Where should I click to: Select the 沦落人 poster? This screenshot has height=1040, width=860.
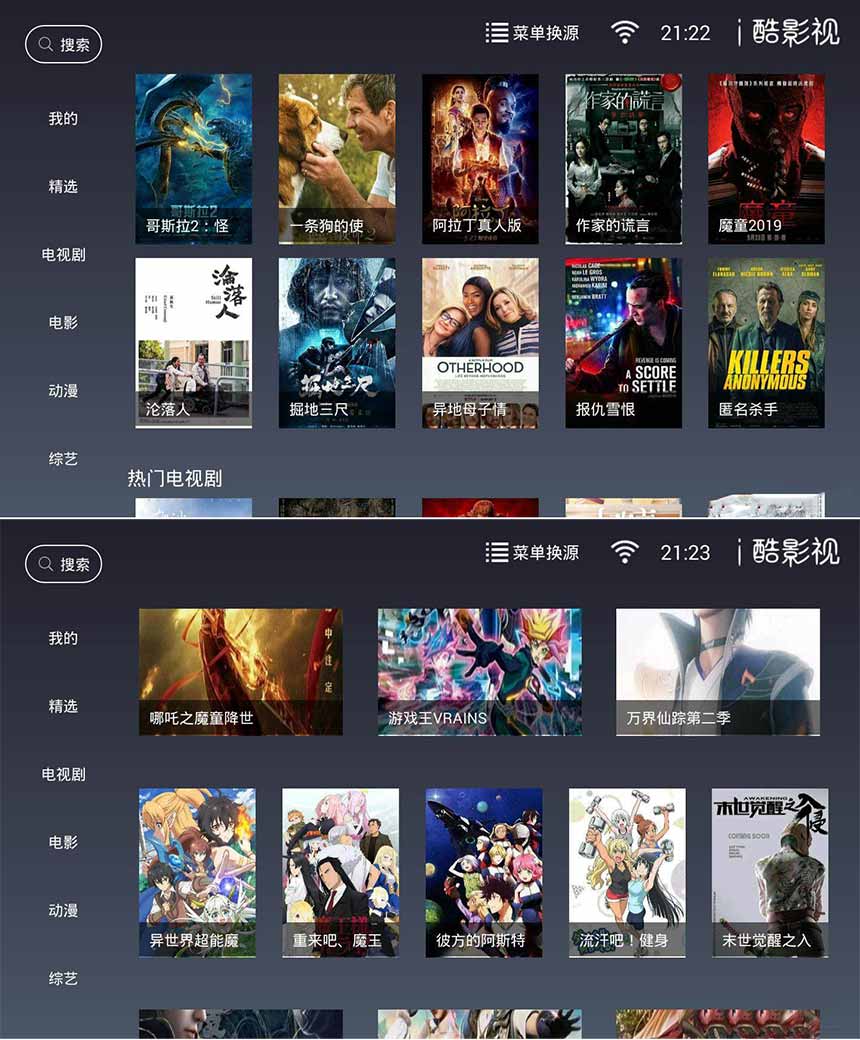193,342
